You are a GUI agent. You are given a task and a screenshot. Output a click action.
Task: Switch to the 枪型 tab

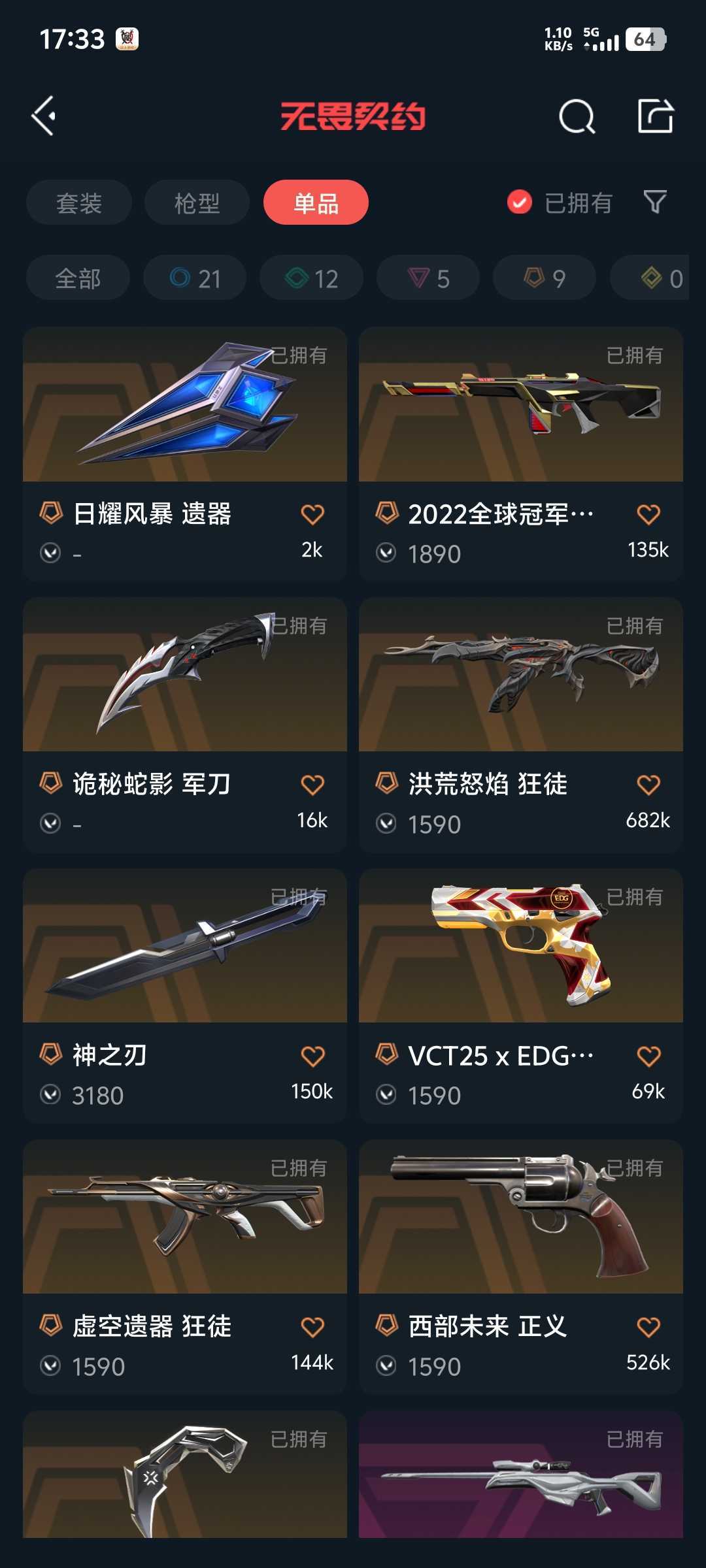click(197, 203)
